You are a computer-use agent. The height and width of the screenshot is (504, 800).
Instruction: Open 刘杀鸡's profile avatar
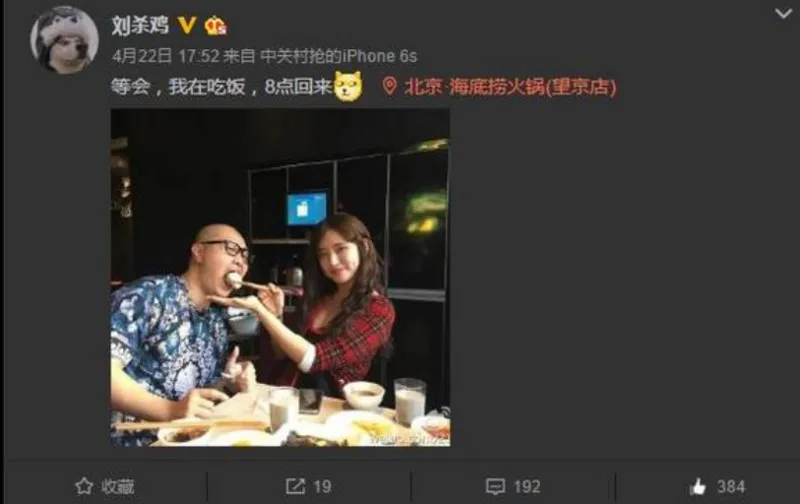tap(64, 40)
